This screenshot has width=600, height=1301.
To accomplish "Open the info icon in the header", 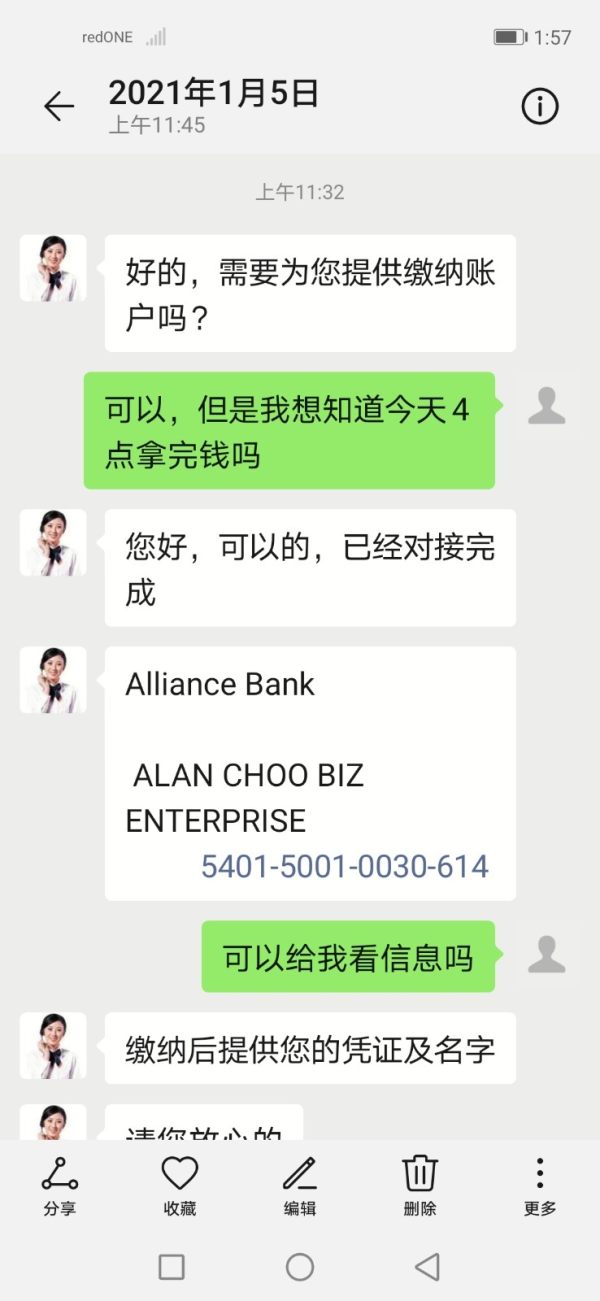I will (540, 106).
